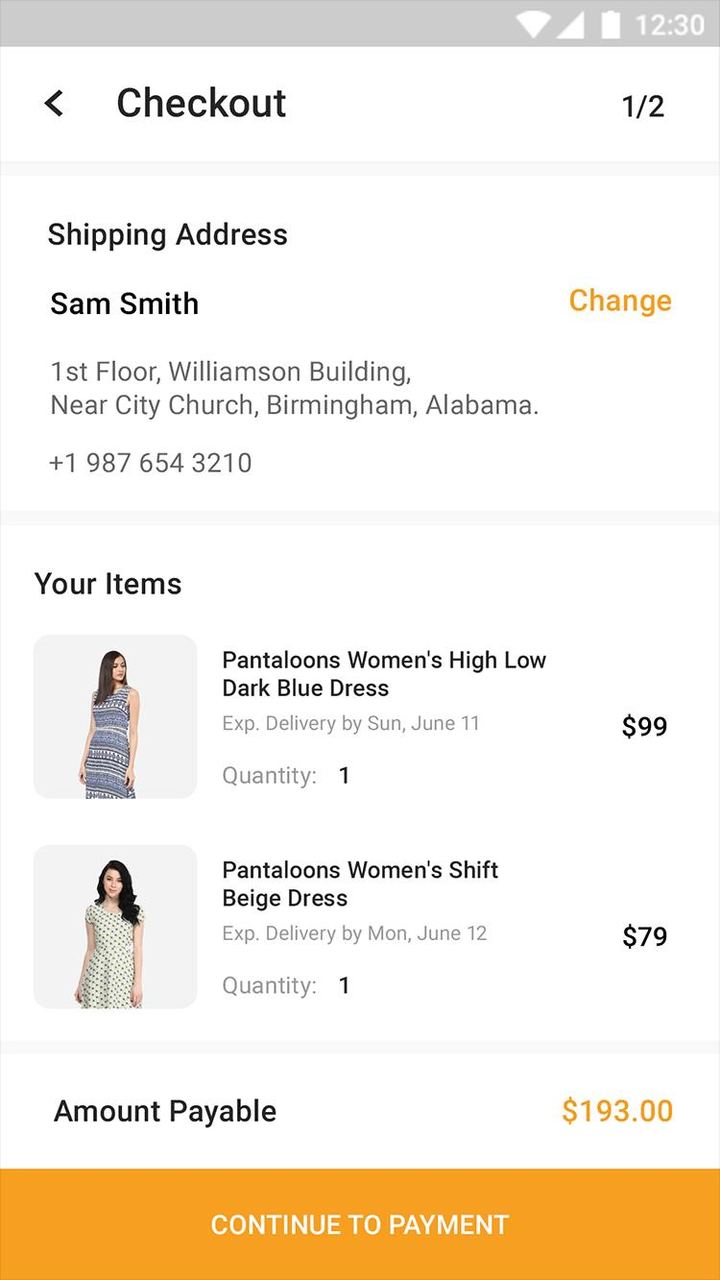Tap the Change link for shipping address

click(x=620, y=301)
